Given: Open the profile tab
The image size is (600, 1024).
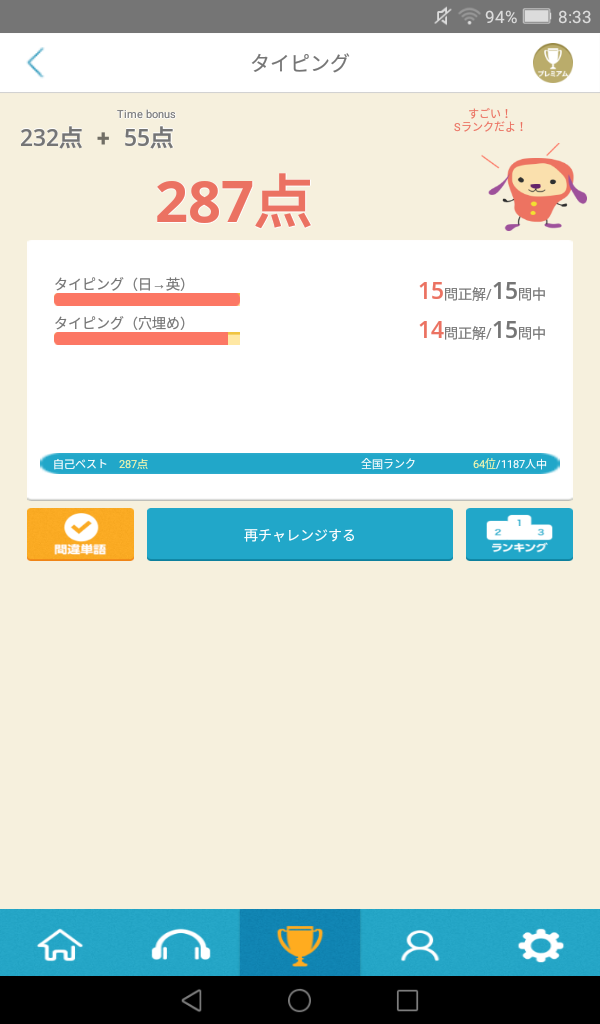Looking at the screenshot, I should click(420, 943).
